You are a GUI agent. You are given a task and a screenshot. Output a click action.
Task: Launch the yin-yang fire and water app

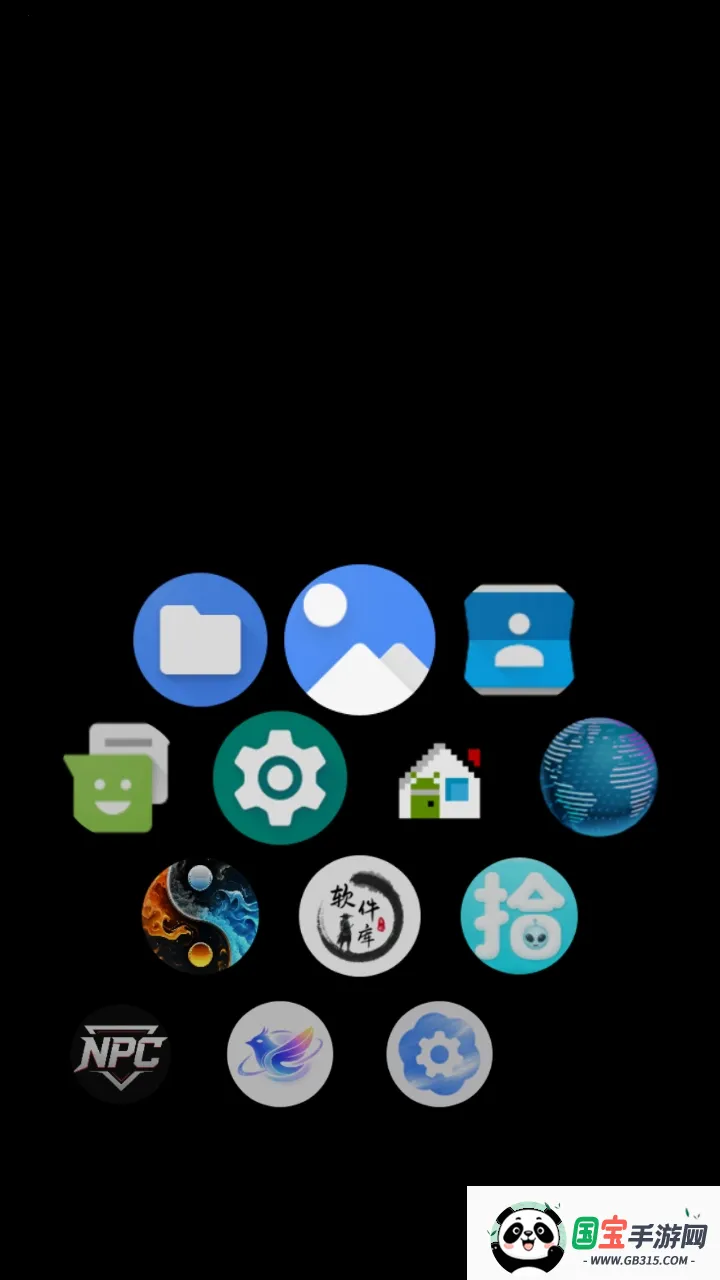[x=200, y=916]
